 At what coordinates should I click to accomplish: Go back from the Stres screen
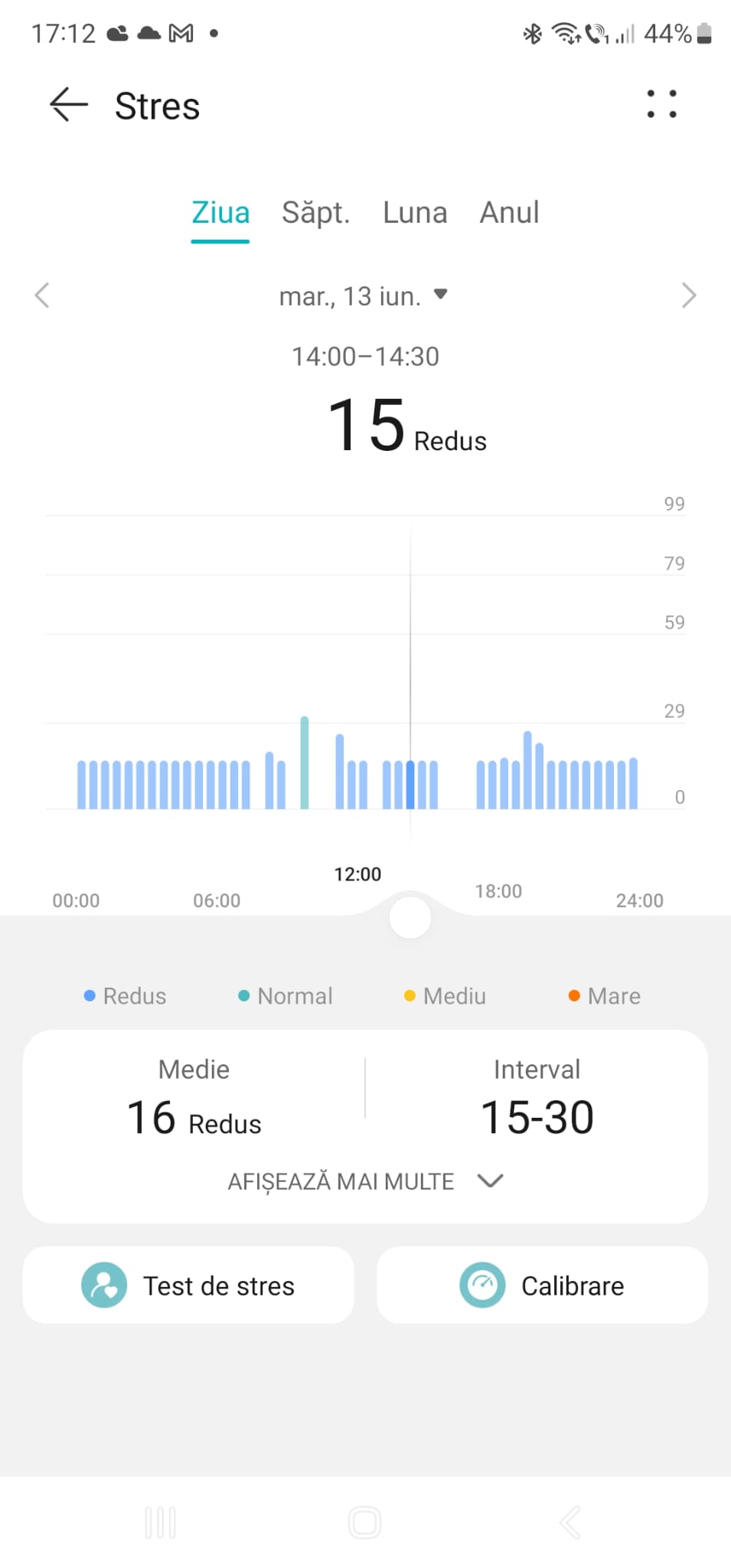pyautogui.click(x=69, y=105)
